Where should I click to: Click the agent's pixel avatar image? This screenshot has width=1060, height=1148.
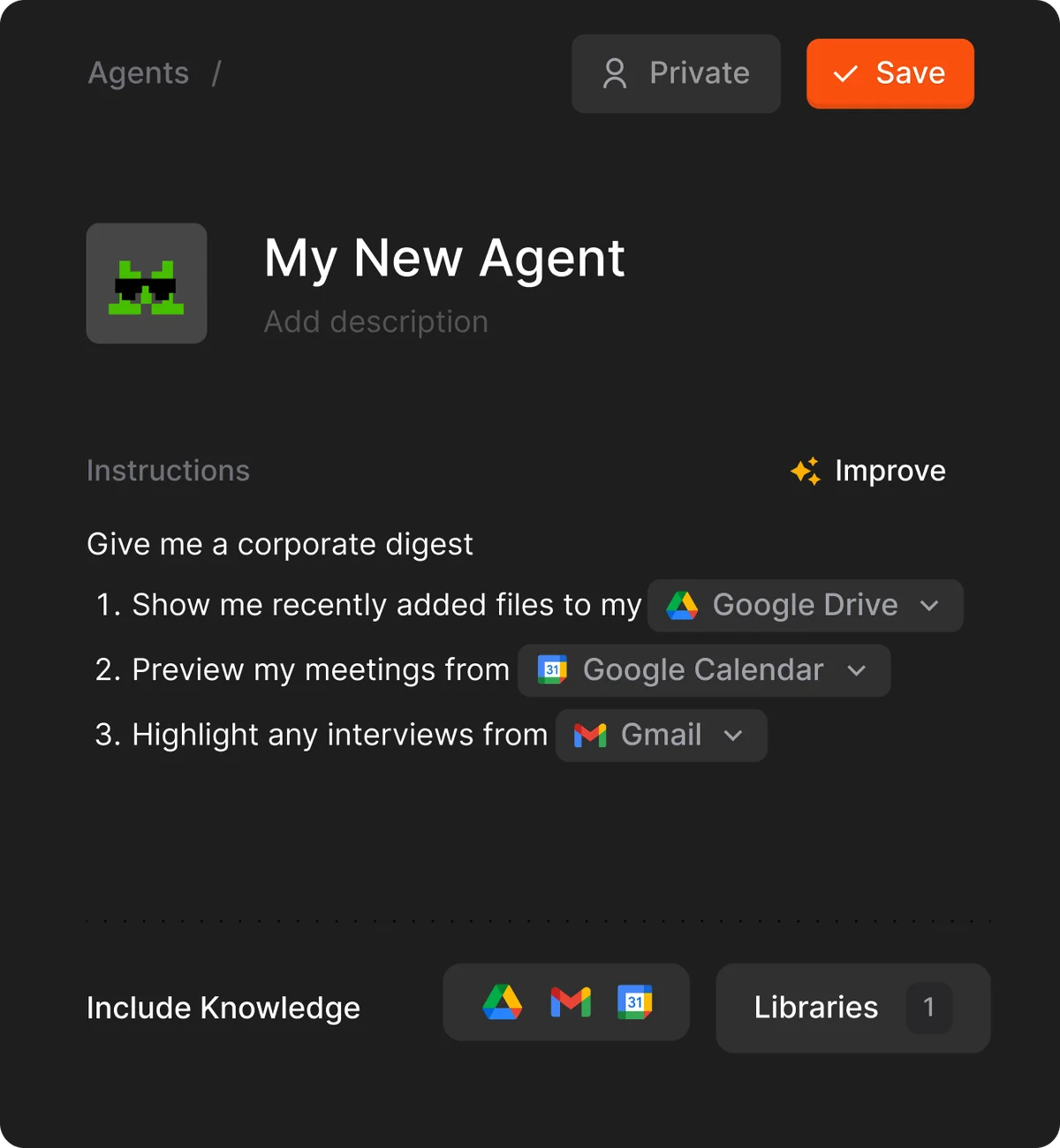[x=147, y=283]
